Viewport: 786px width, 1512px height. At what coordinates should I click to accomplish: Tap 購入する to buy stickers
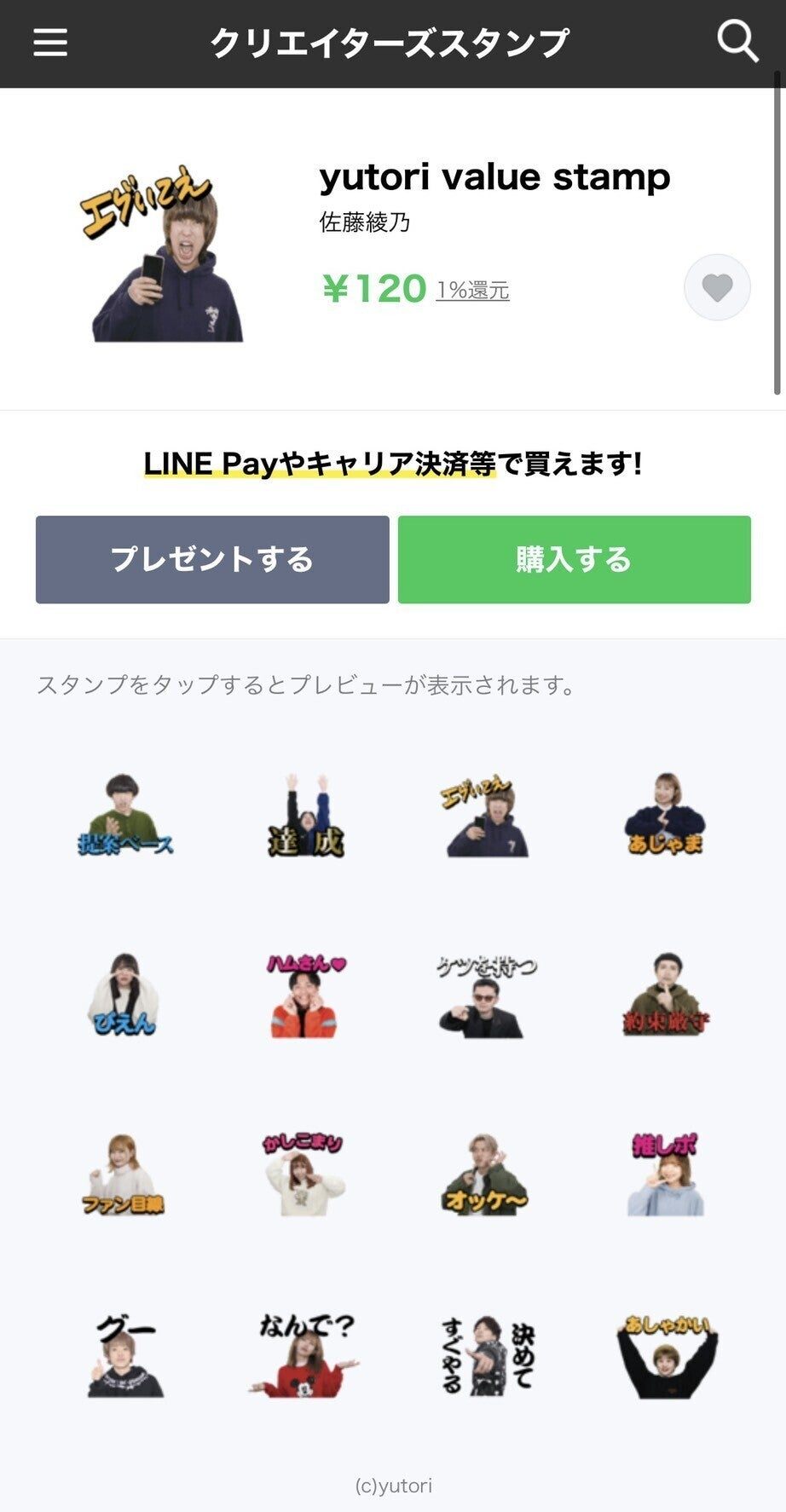pos(574,560)
